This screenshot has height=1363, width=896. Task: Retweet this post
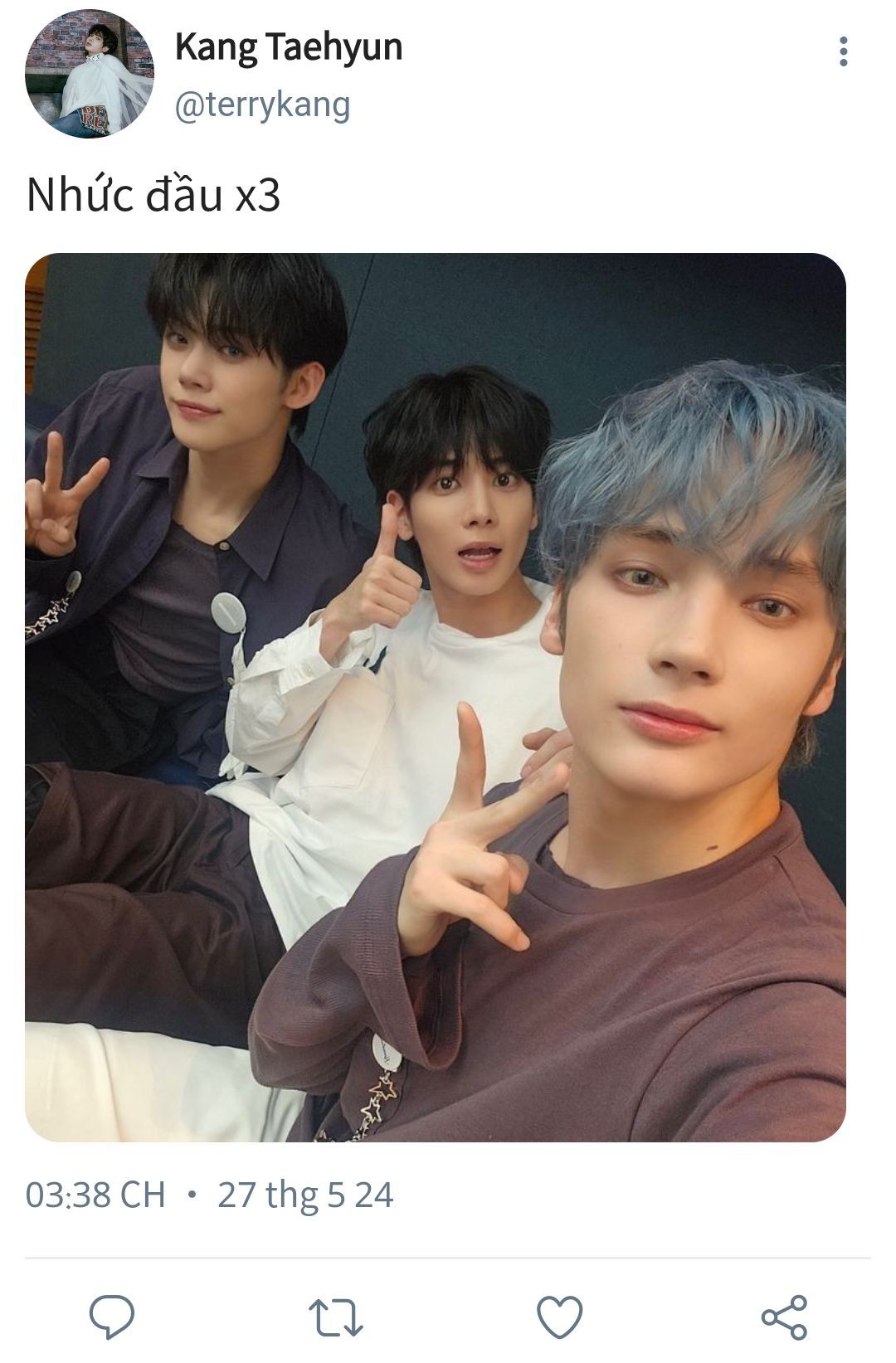tap(335, 1317)
